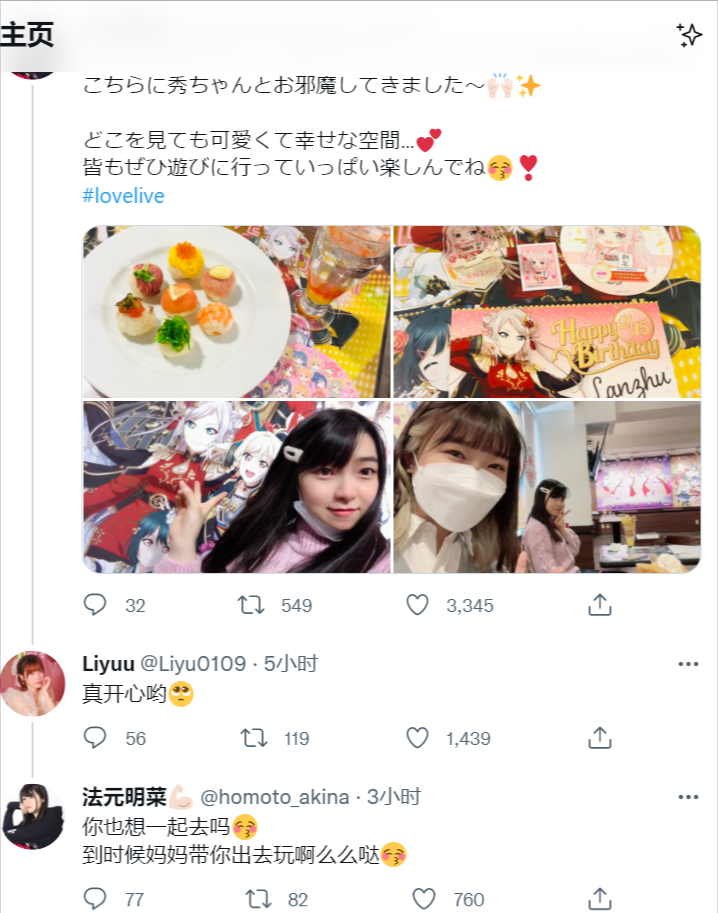Like the #lovelive tweet
Screen dimensions: 718x913
[417, 605]
